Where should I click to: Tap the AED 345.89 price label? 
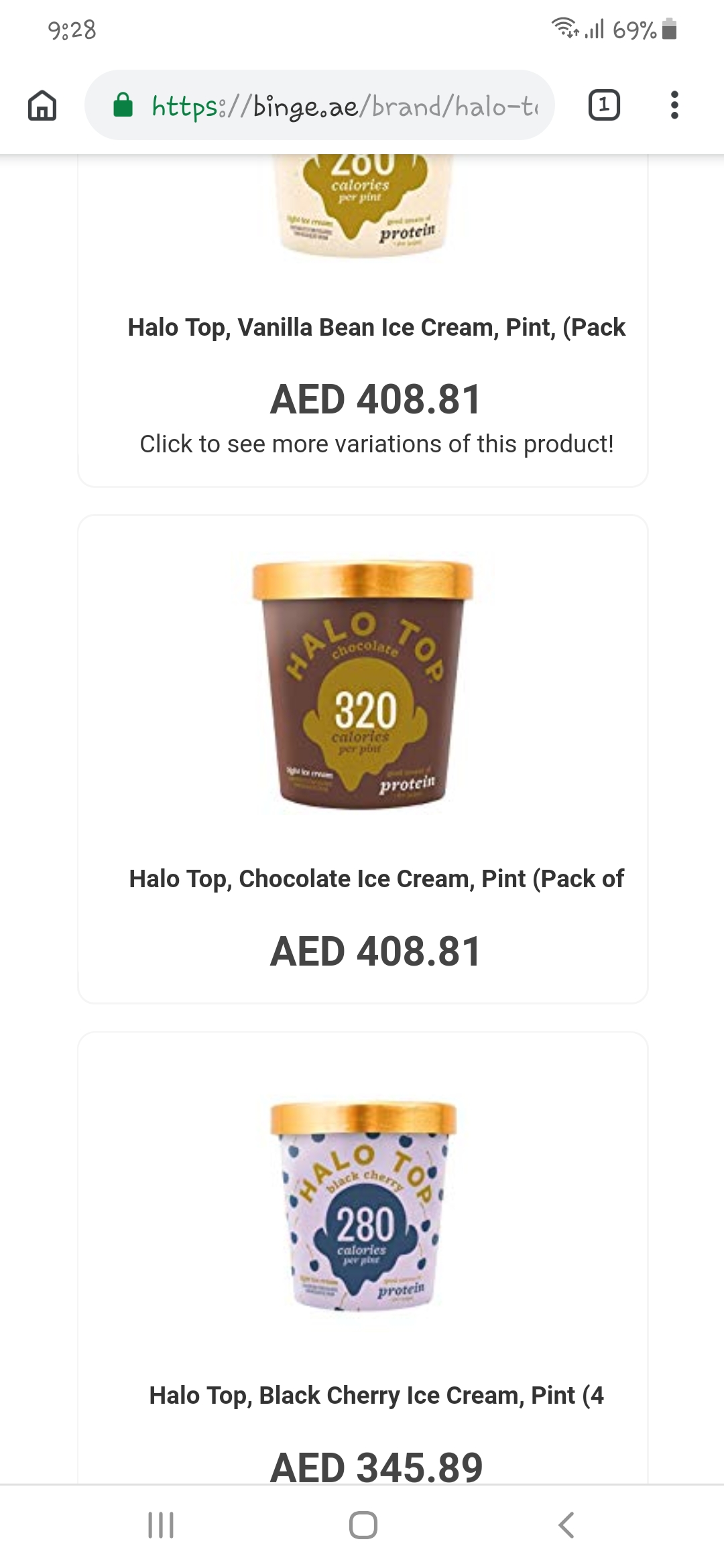375,1466
